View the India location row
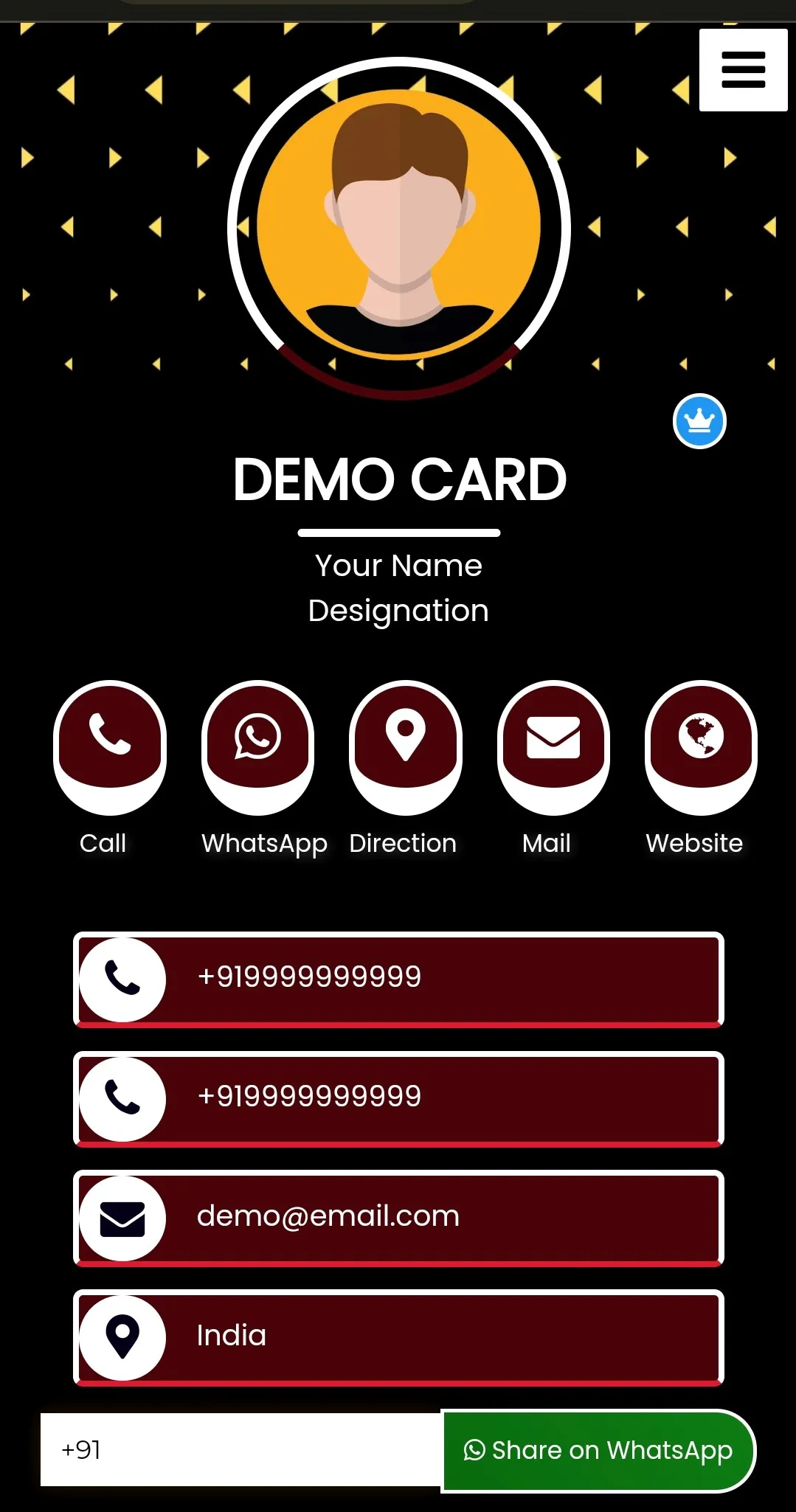This screenshot has height=1512, width=796. (398, 1337)
